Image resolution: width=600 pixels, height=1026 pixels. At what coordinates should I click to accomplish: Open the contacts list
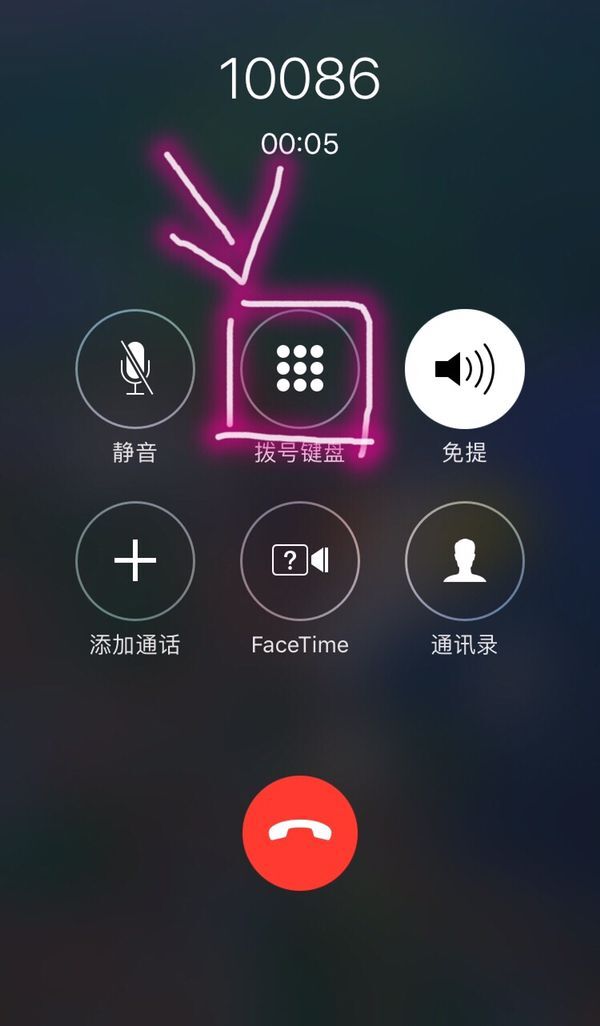click(x=465, y=561)
